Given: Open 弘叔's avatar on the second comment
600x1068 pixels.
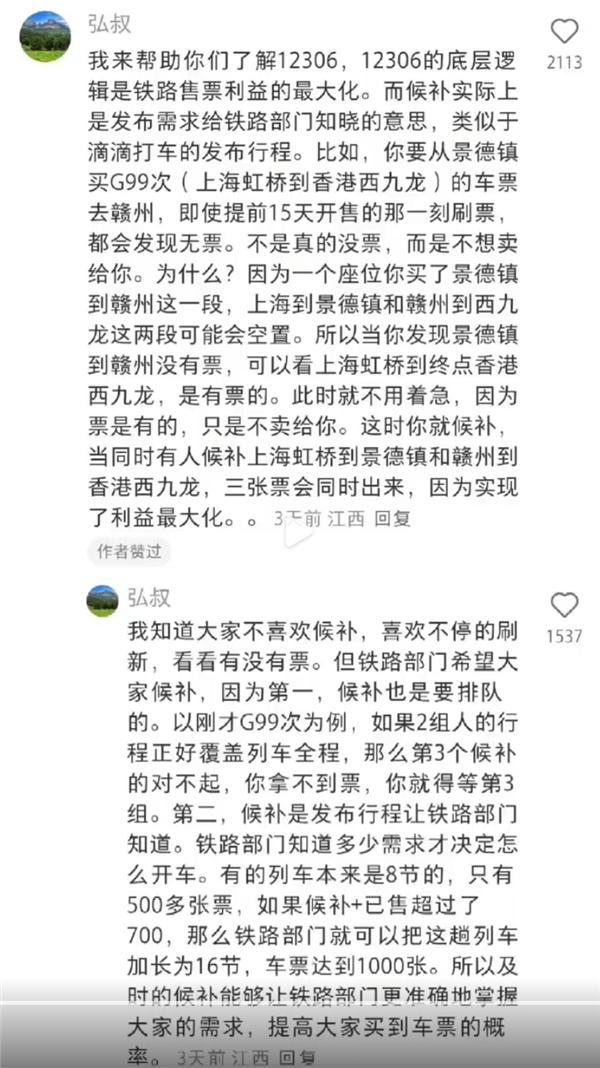Looking at the screenshot, I should (102, 601).
